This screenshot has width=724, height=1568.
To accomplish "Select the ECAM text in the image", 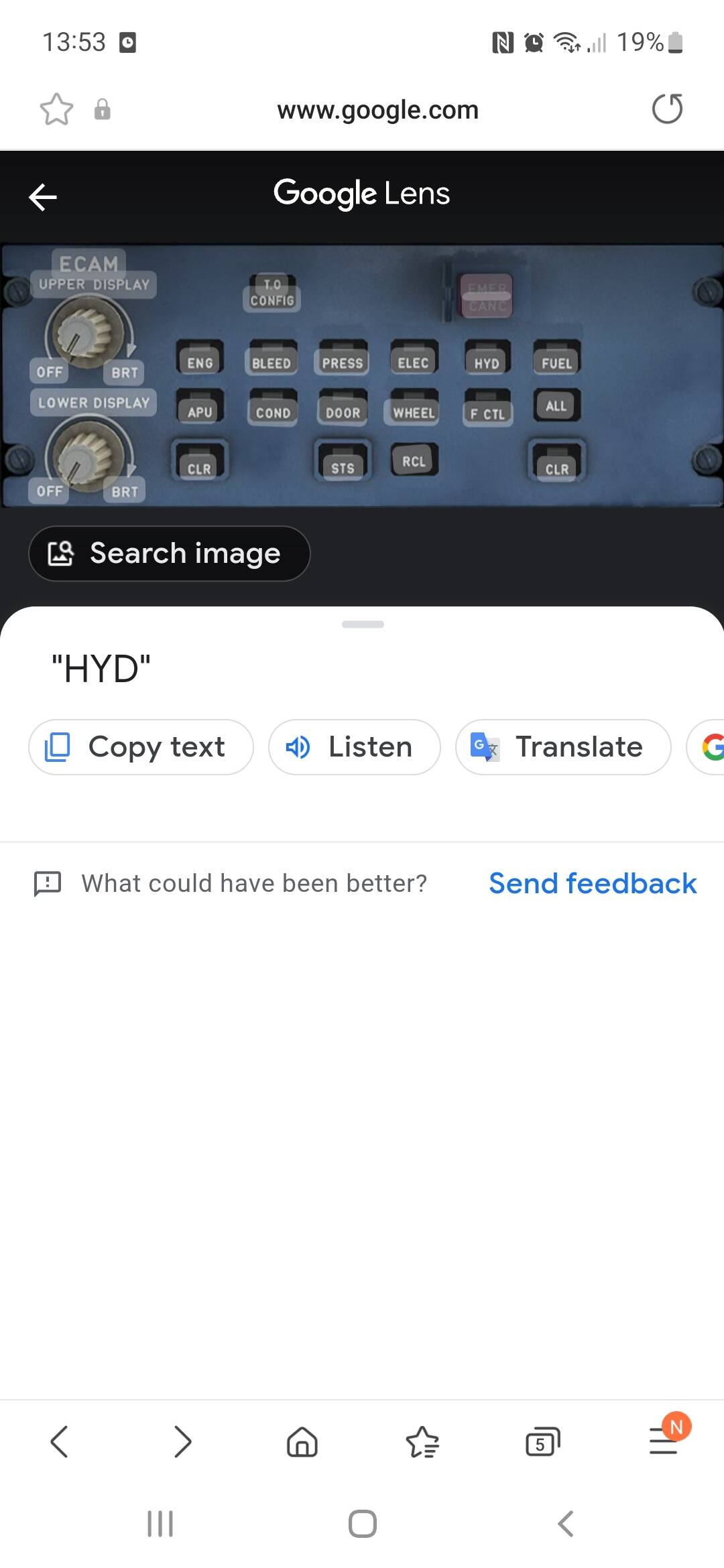I will point(88,263).
